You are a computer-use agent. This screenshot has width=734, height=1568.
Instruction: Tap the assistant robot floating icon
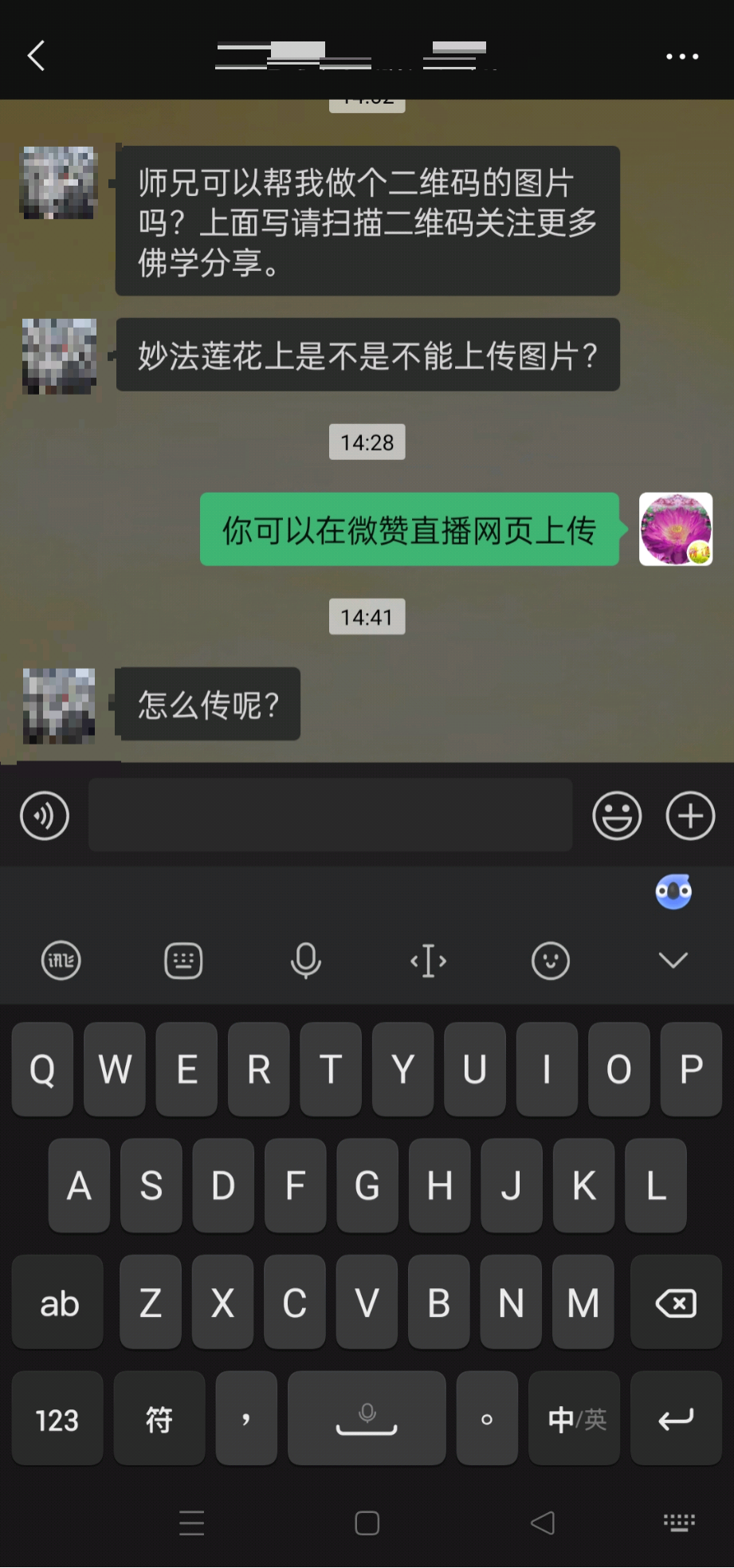pyautogui.click(x=673, y=891)
